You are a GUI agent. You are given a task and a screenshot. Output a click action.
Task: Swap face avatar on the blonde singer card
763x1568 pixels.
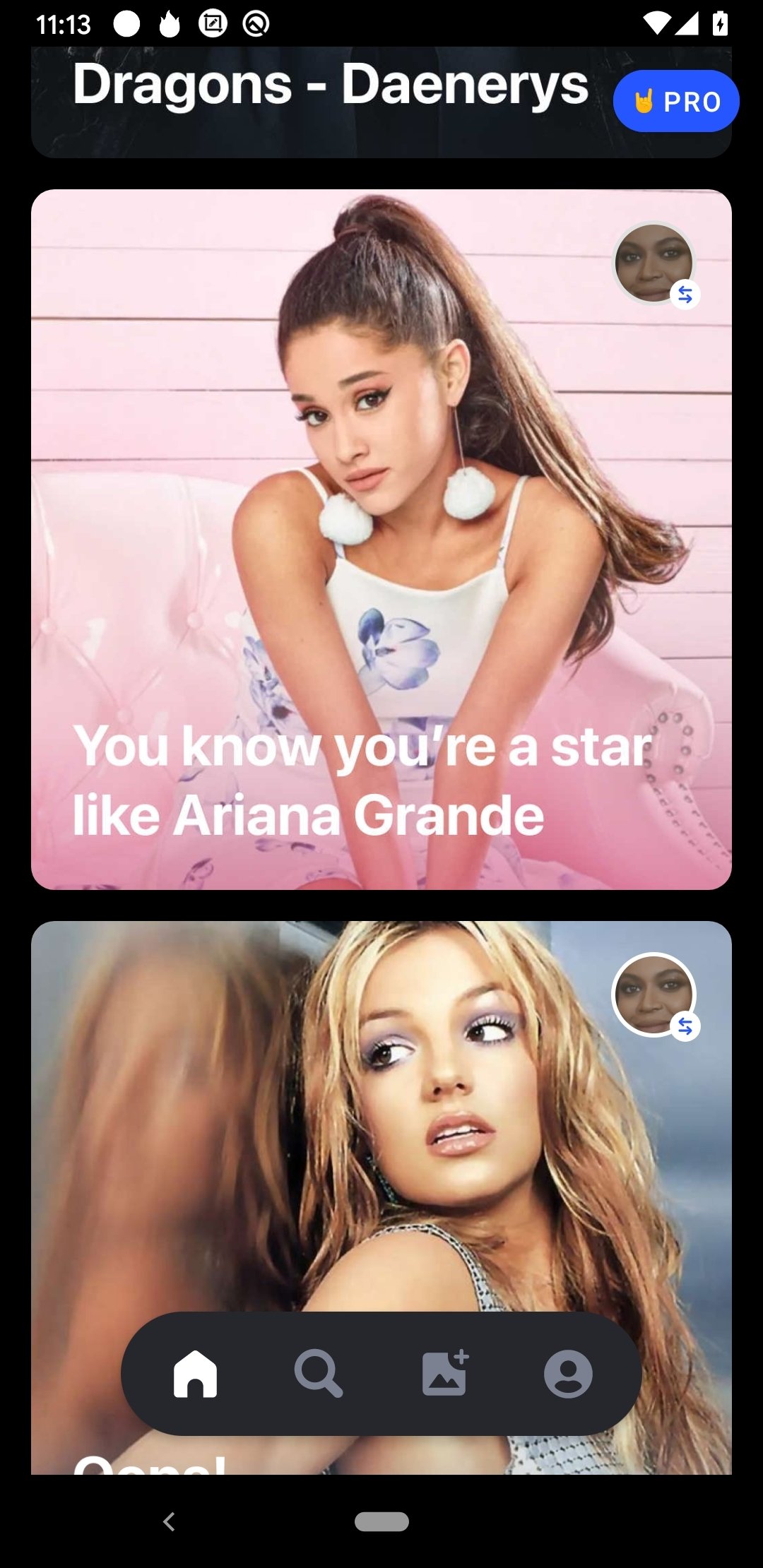click(x=655, y=996)
